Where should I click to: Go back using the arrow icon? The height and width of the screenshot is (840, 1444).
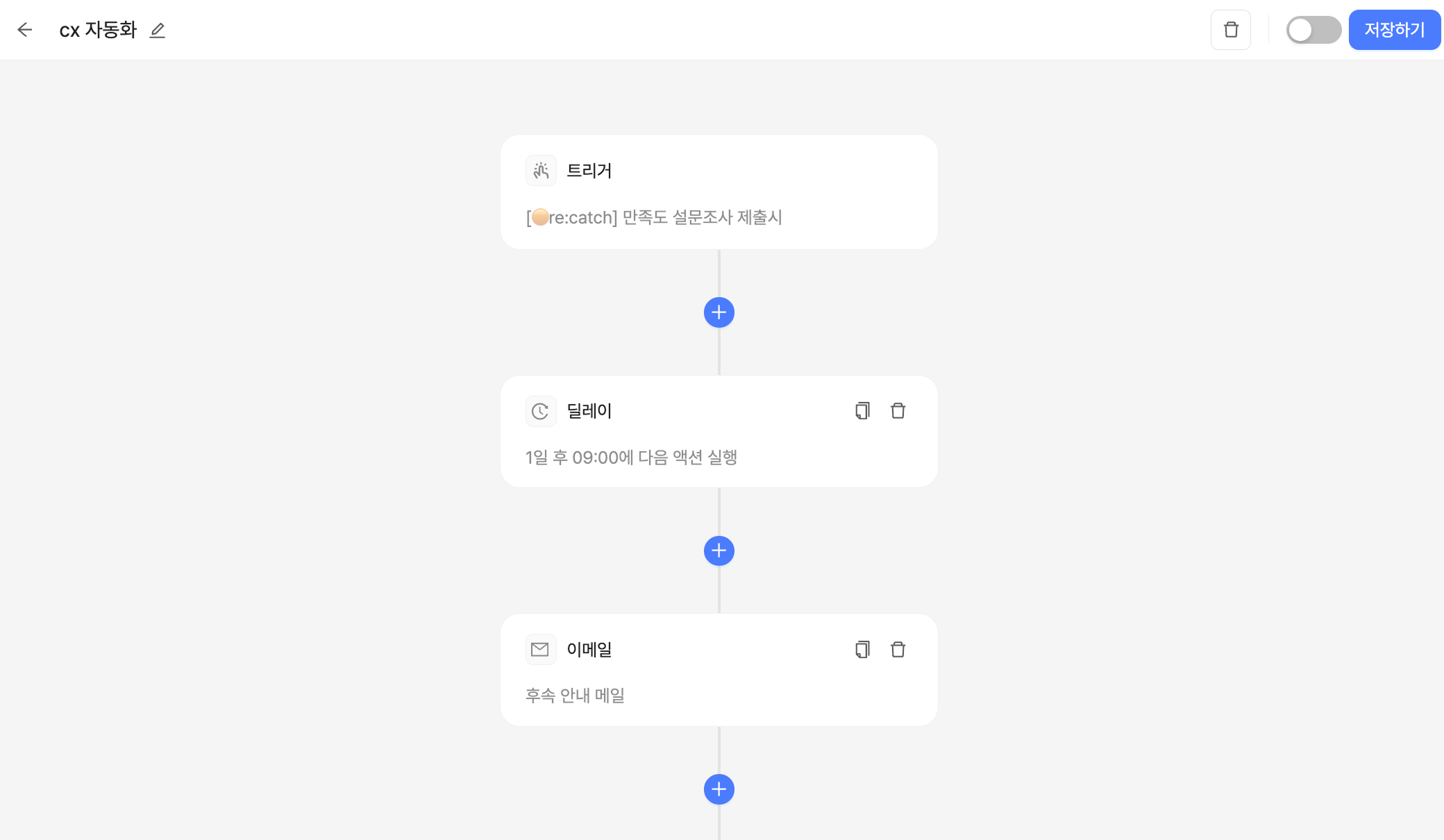tap(25, 30)
